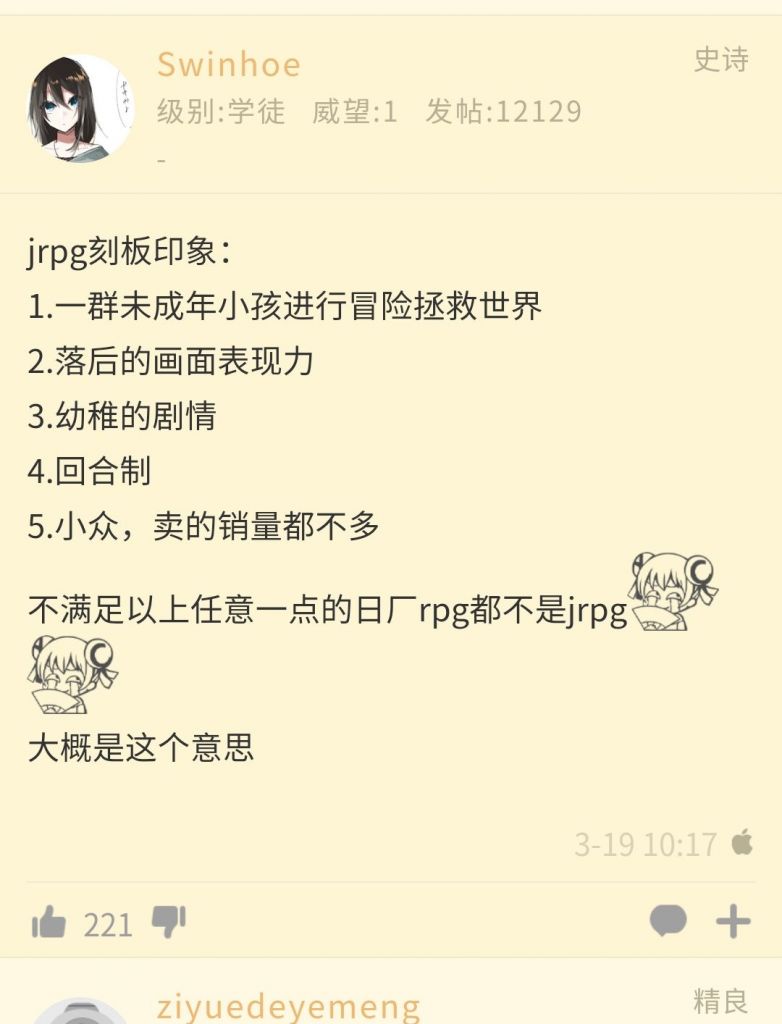The width and height of the screenshot is (782, 1024).
Task: Expand the reply options via the plus control
Action: [x=731, y=921]
